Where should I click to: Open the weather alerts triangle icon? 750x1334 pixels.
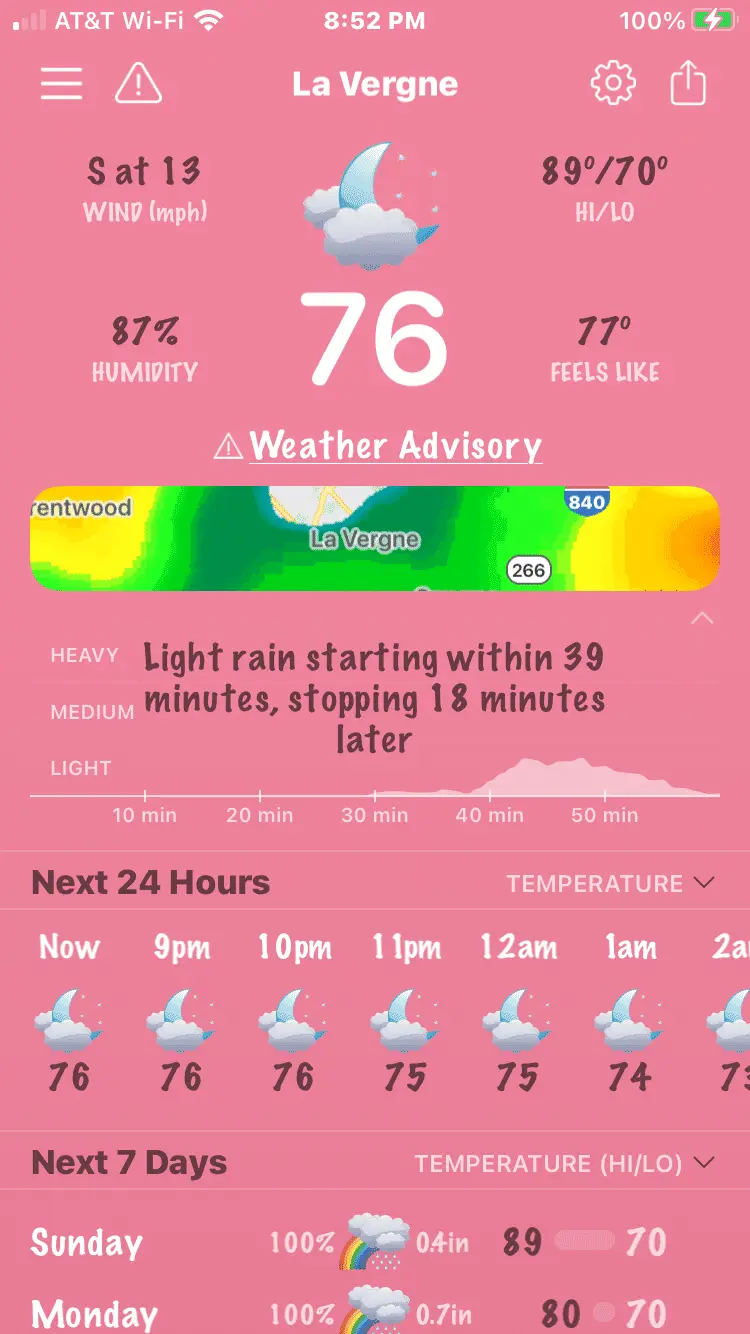[138, 84]
